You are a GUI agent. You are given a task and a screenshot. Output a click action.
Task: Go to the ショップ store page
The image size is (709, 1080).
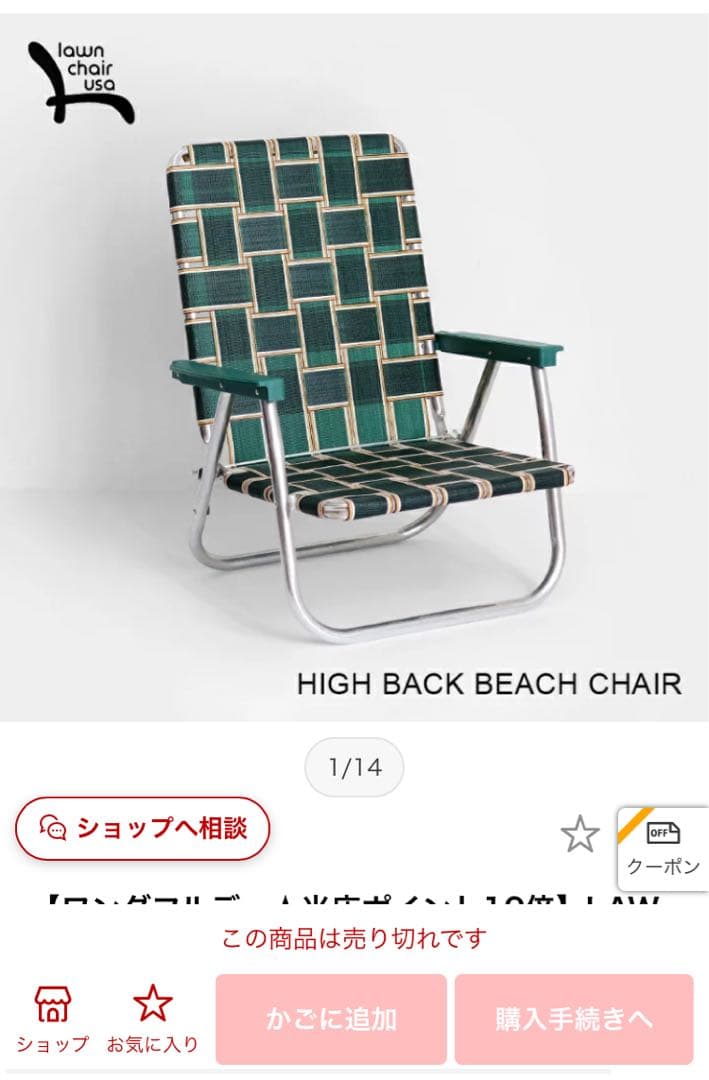point(52,1018)
